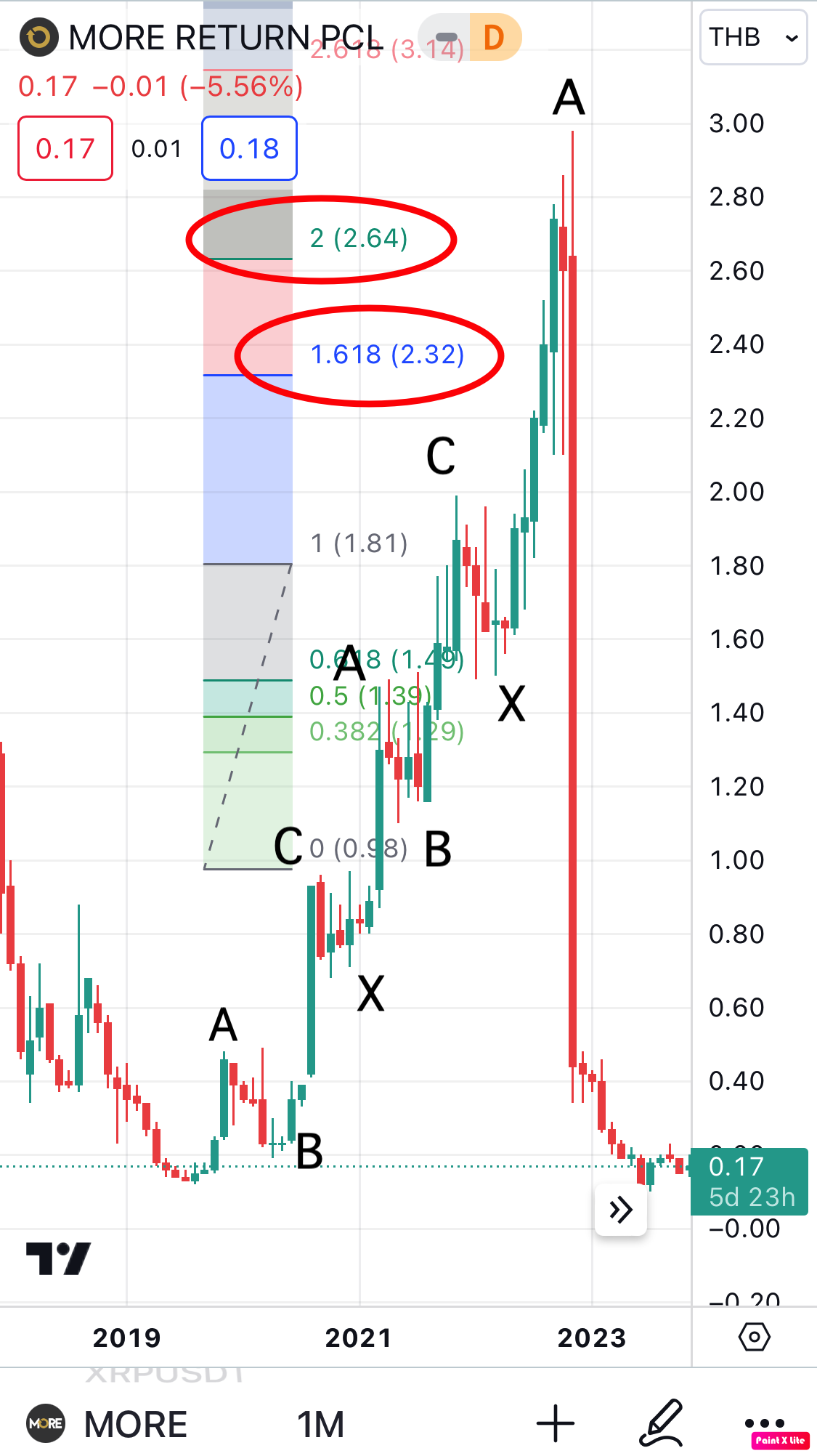The width and height of the screenshot is (817, 1456).
Task: Open the MORE symbol search
Action: pyautogui.click(x=107, y=1424)
